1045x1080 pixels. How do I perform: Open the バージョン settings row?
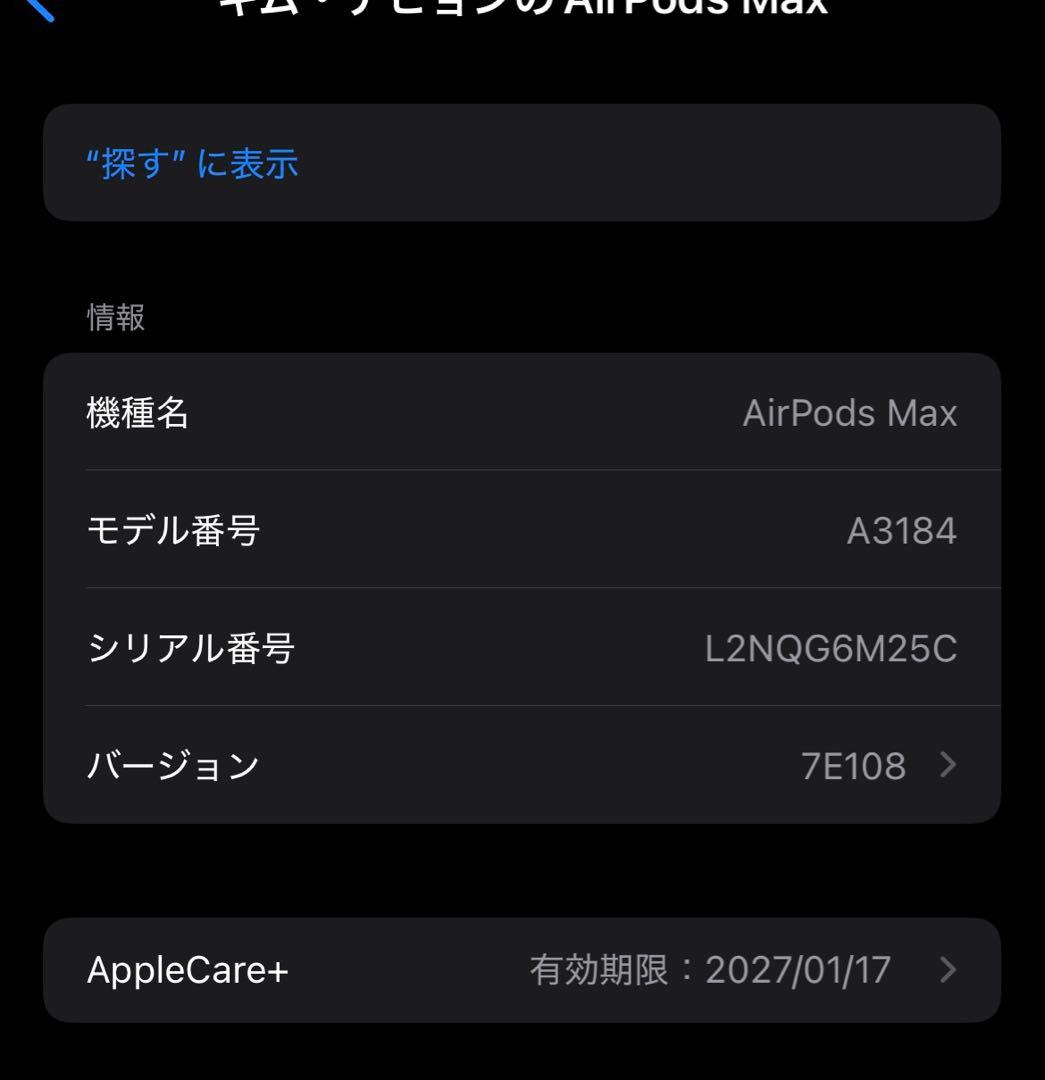(520, 766)
